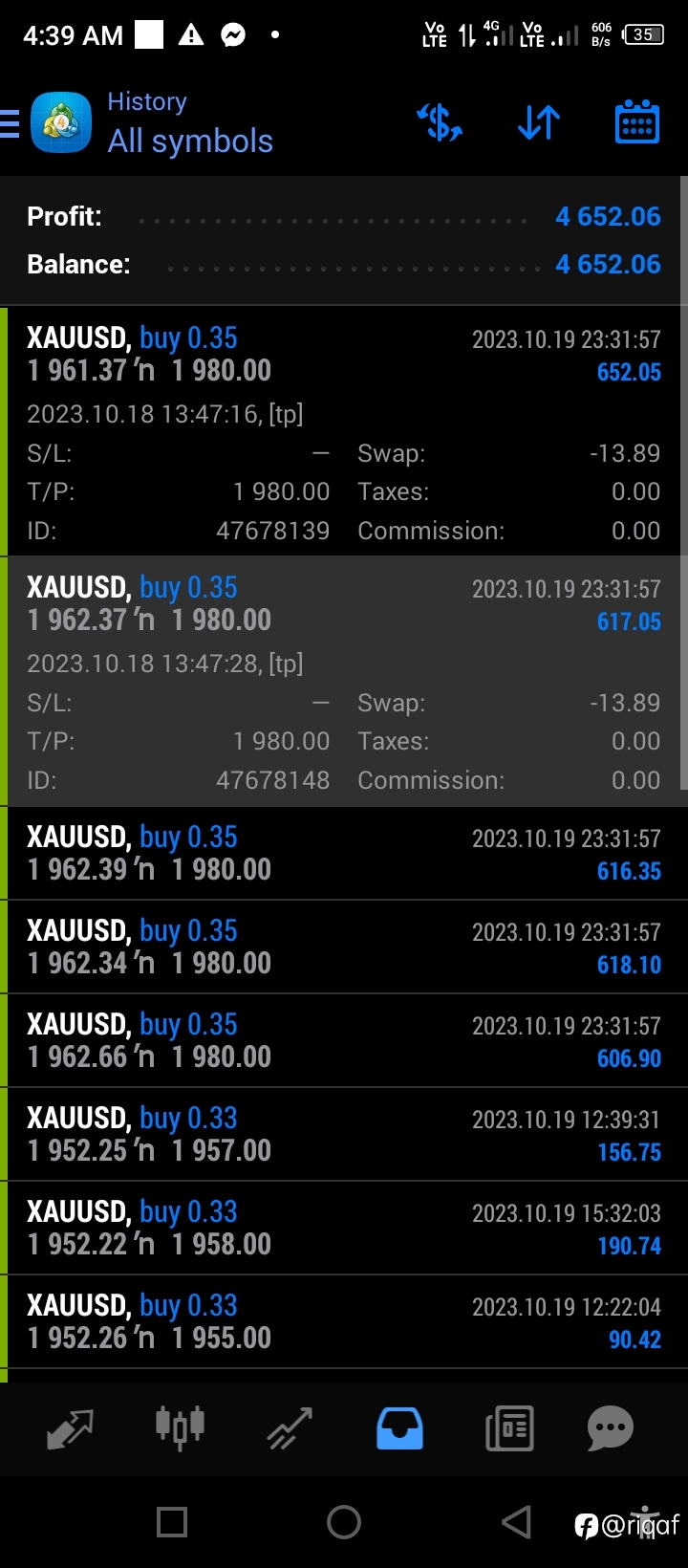Image resolution: width=688 pixels, height=1568 pixels.
Task: Expand the trade with profit 190.74
Action: click(344, 1229)
